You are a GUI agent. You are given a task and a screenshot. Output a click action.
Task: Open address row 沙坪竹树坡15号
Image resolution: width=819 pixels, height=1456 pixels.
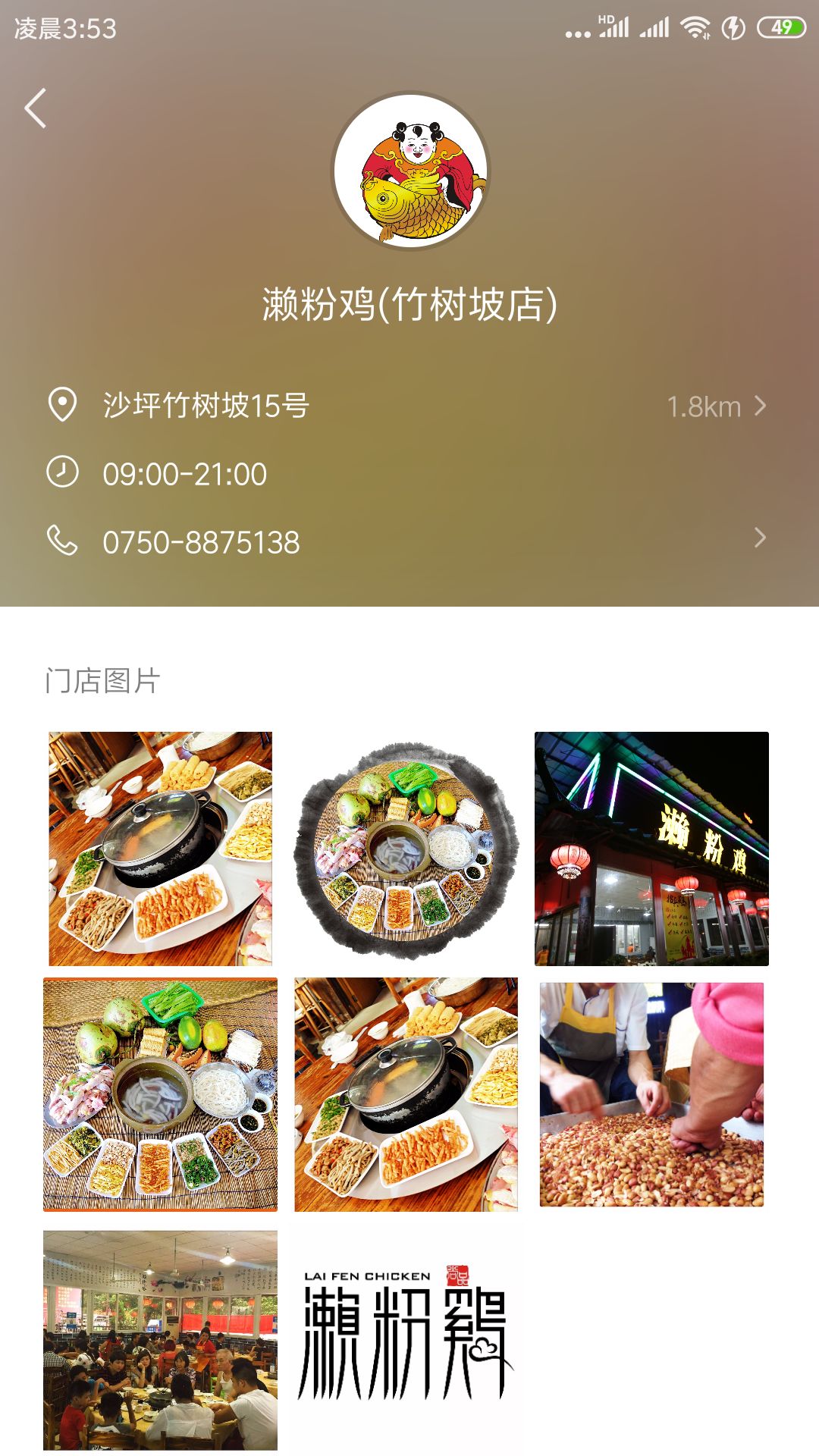(x=409, y=406)
